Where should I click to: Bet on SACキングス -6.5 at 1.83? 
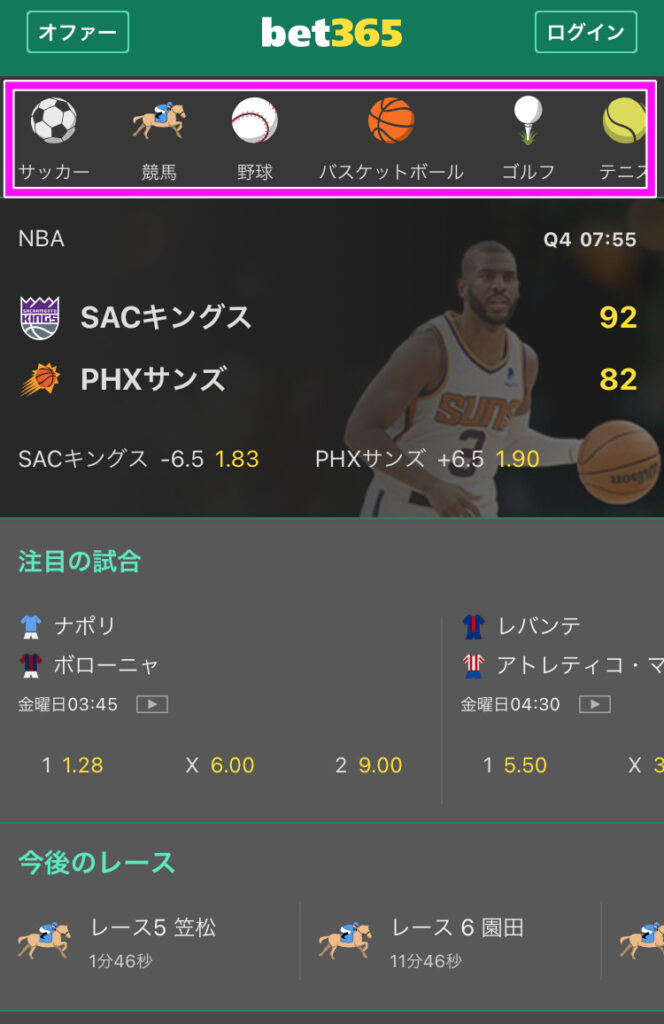click(x=139, y=459)
